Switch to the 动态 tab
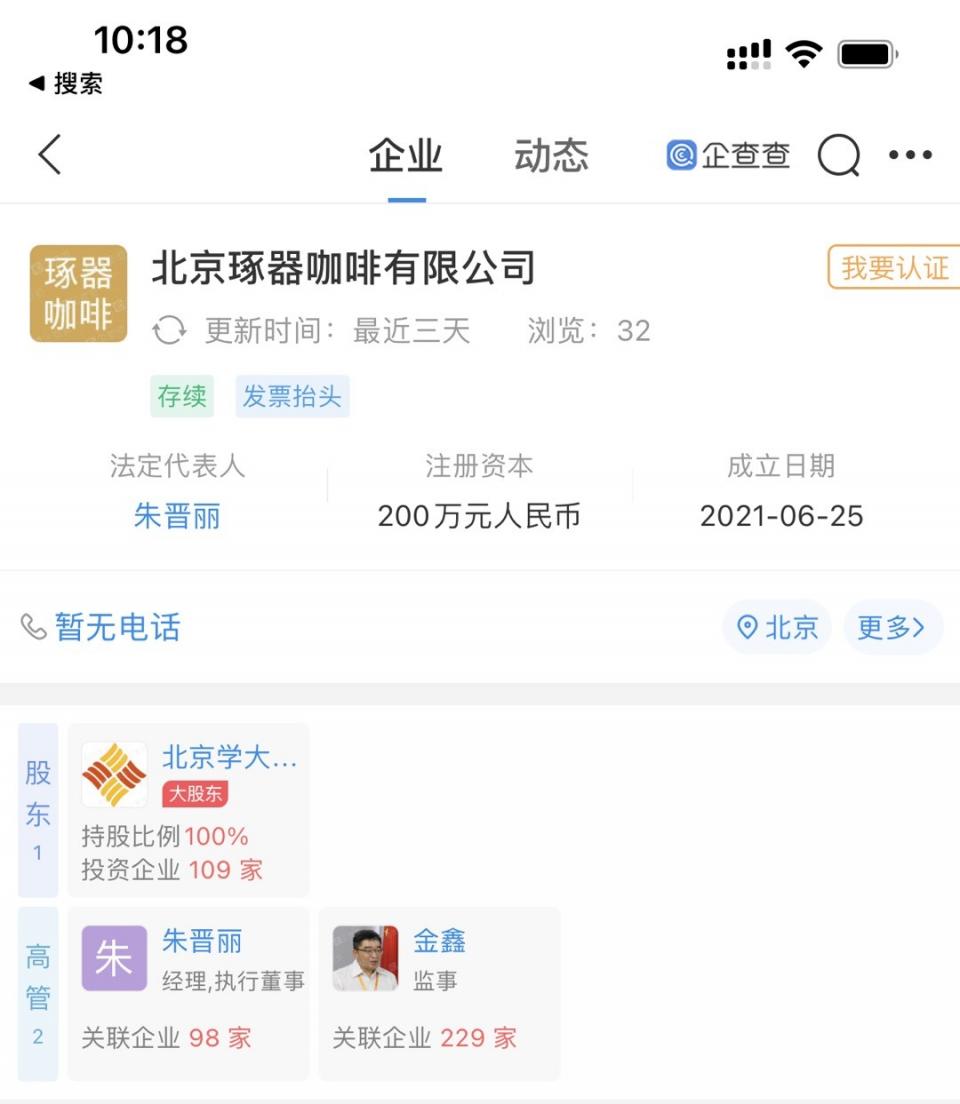Image resolution: width=960 pixels, height=1104 pixels. coord(550,155)
